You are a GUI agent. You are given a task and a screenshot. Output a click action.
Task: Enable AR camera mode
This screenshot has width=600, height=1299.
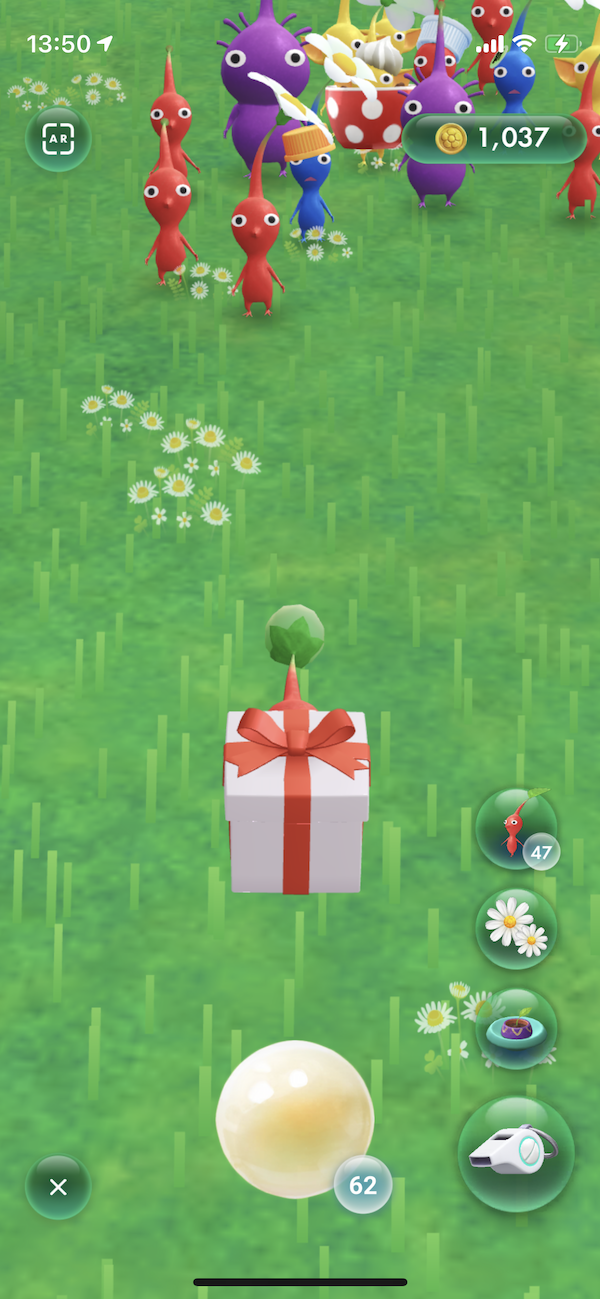58,139
